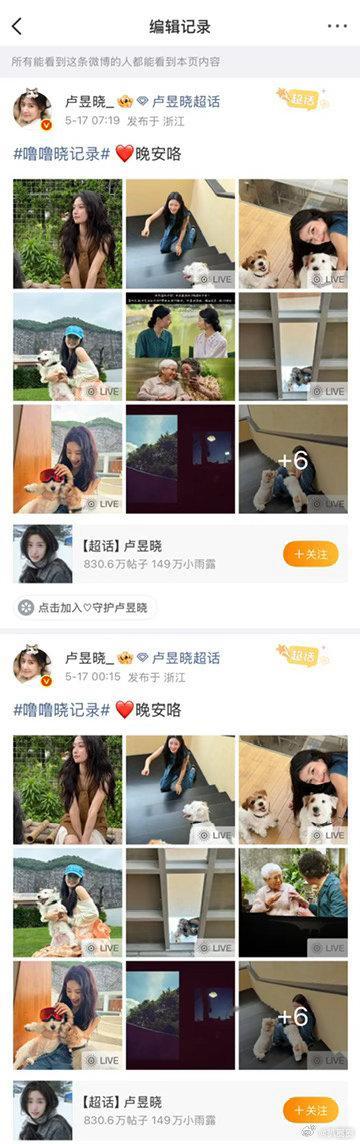Open the three-dot overflow menu
Image resolution: width=360 pixels, height=1144 pixels.
point(337,26)
